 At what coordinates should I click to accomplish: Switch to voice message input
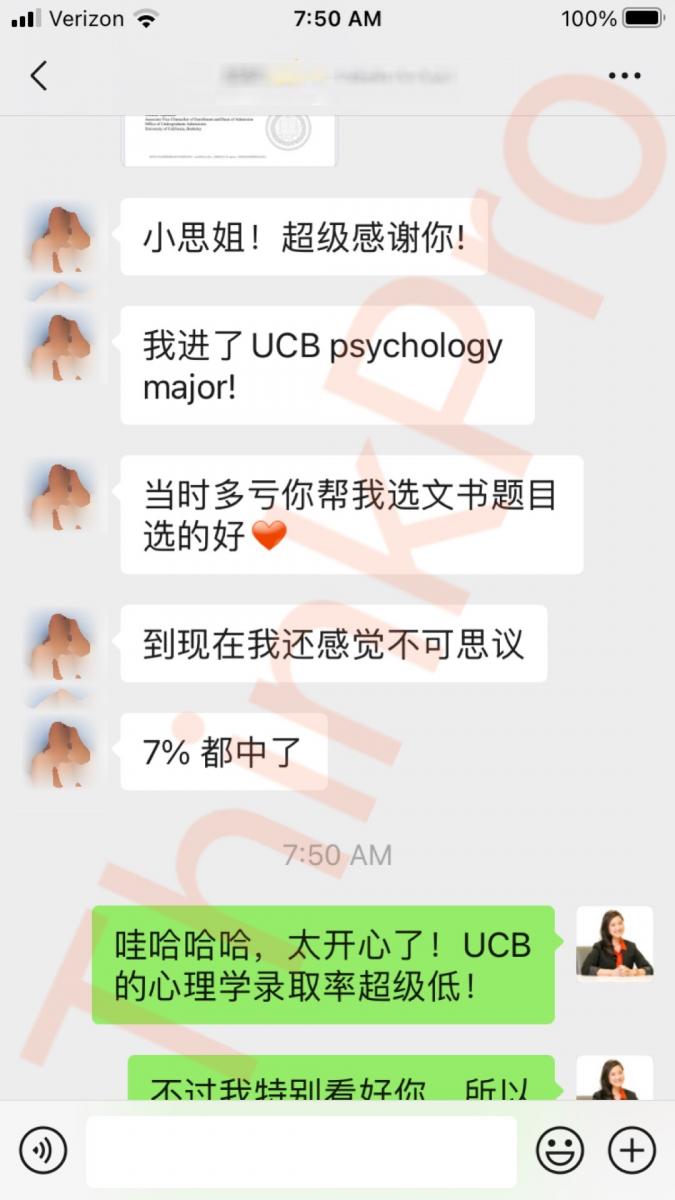[x=43, y=1150]
